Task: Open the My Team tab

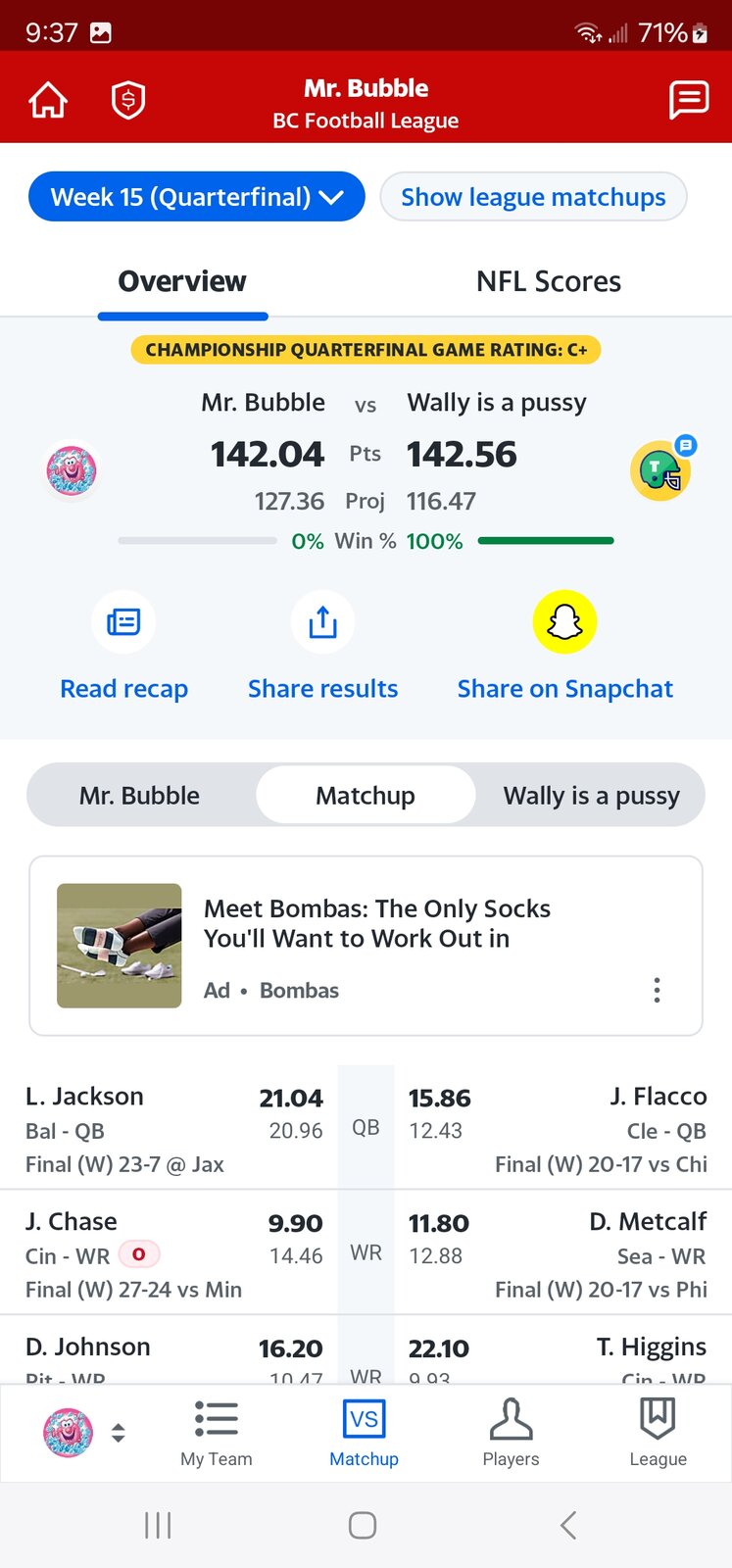Action: coord(217,1432)
